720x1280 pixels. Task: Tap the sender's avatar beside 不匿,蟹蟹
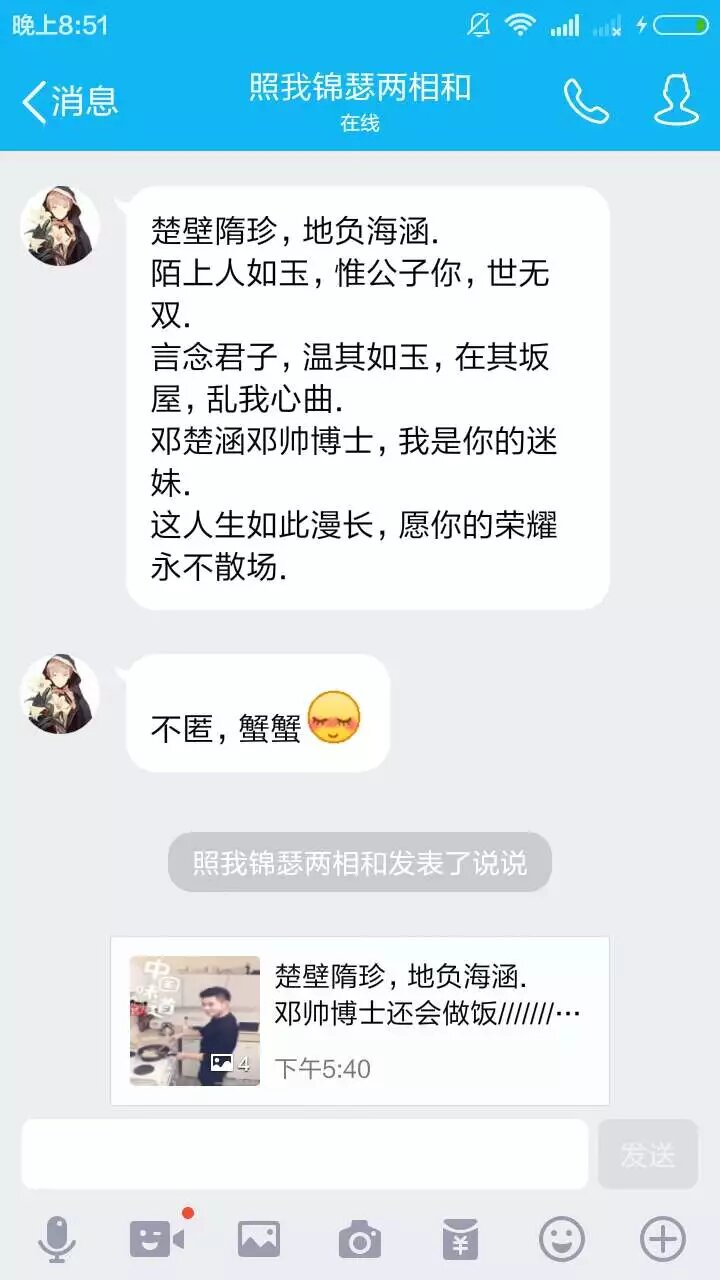point(60,694)
